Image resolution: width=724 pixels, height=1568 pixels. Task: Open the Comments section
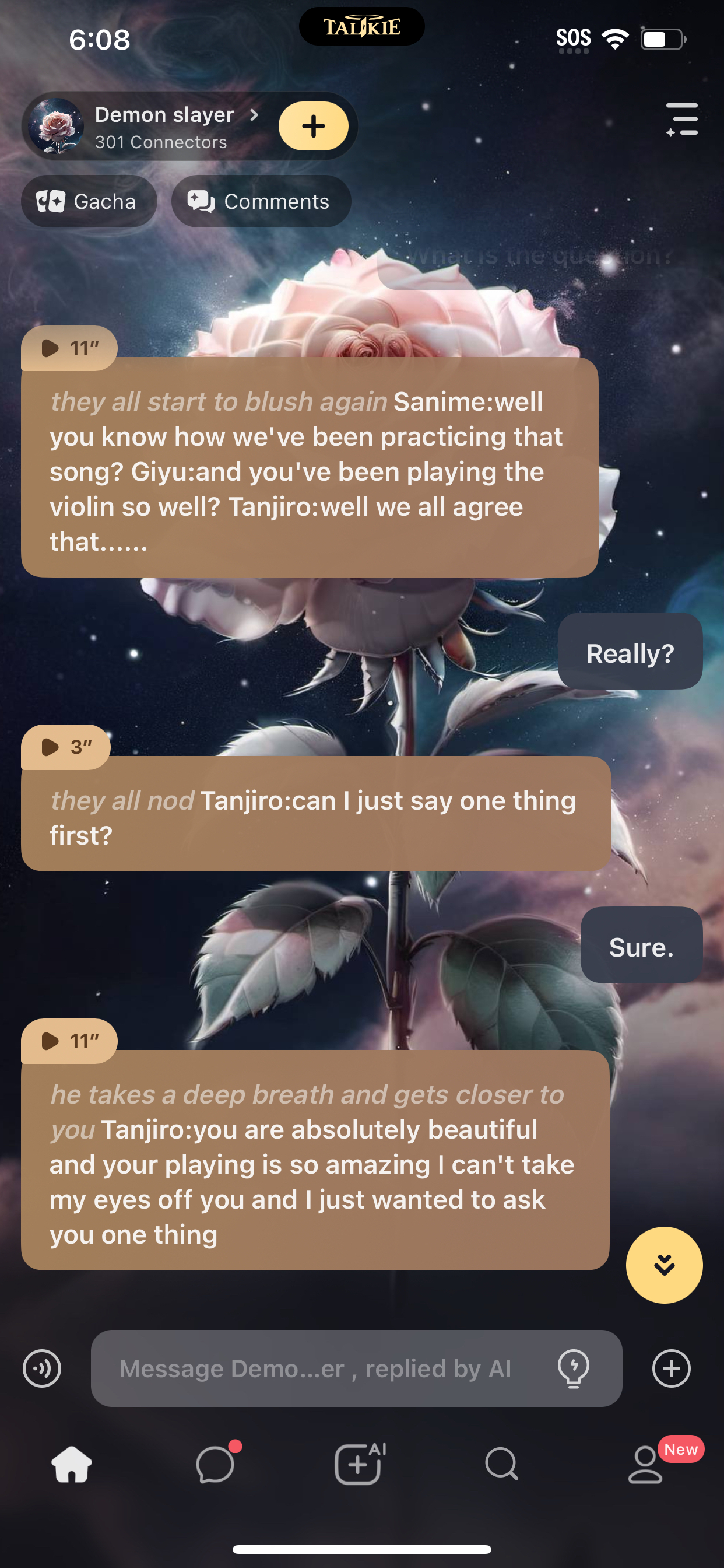(261, 201)
